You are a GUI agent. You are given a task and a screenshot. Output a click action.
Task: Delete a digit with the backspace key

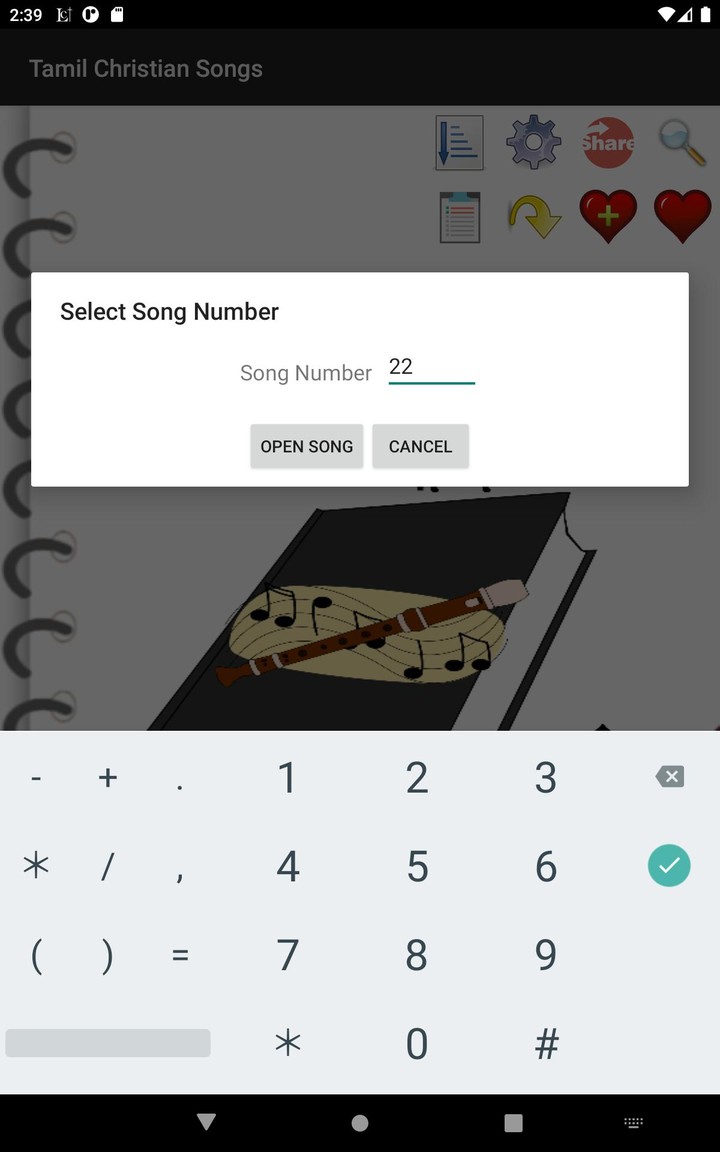(x=669, y=777)
